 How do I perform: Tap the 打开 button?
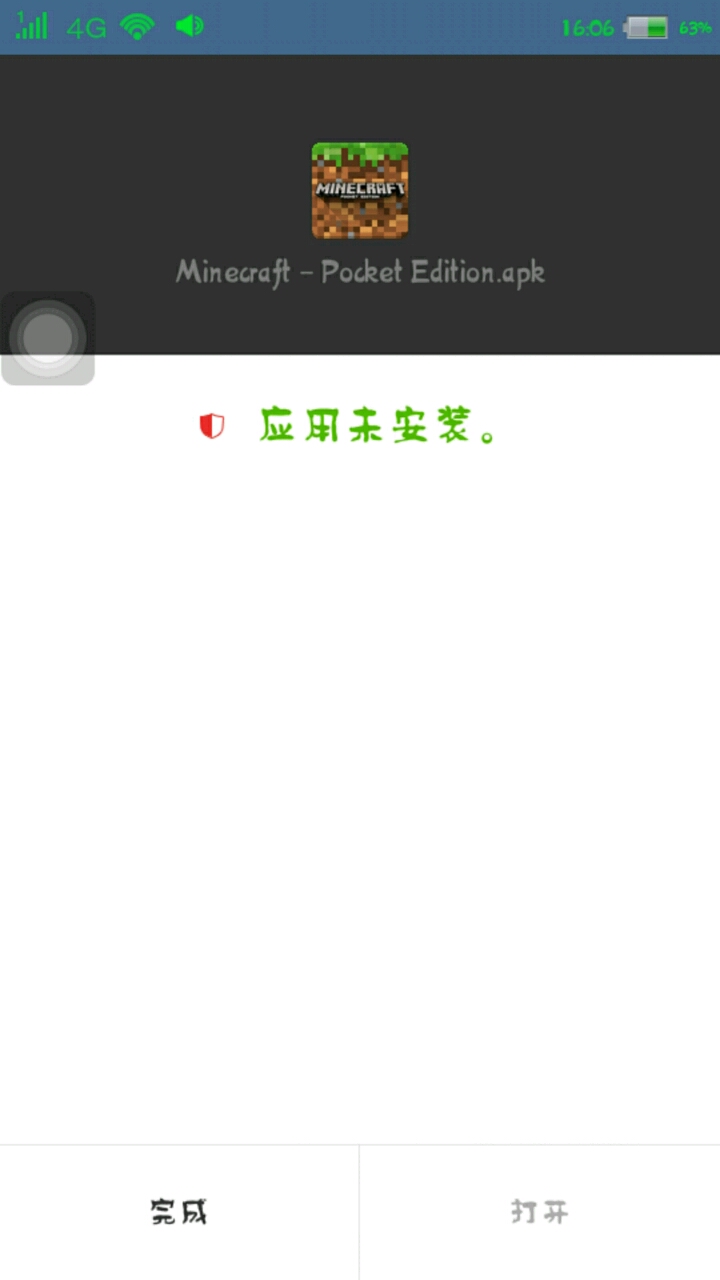coord(539,1213)
